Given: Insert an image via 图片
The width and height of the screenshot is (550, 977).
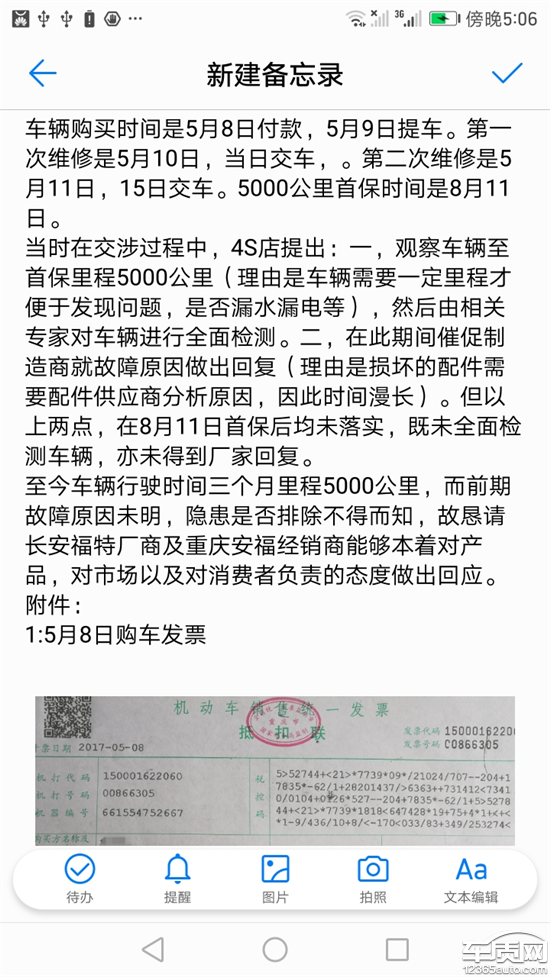Looking at the screenshot, I should 275,879.
